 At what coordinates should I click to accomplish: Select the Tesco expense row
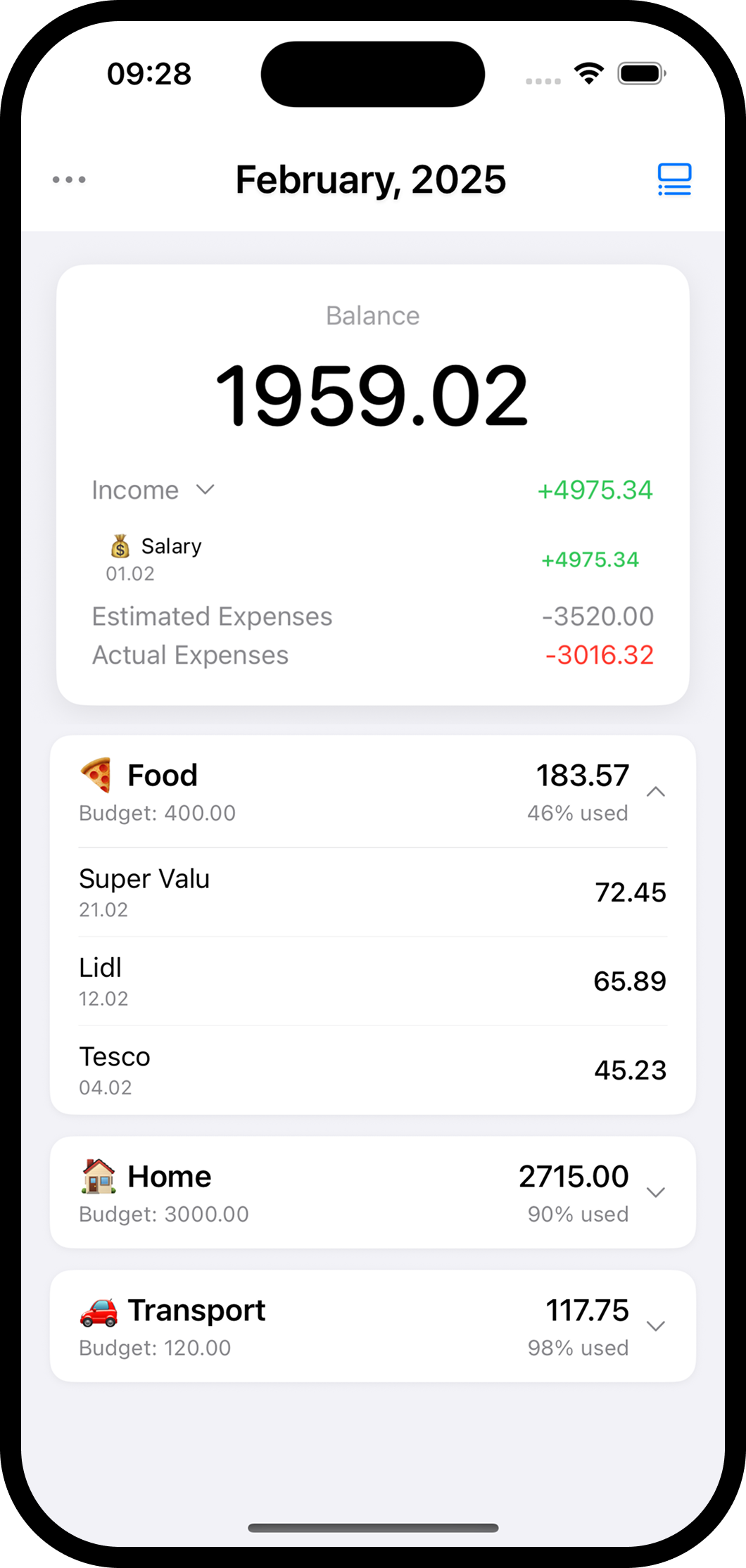(372, 1070)
